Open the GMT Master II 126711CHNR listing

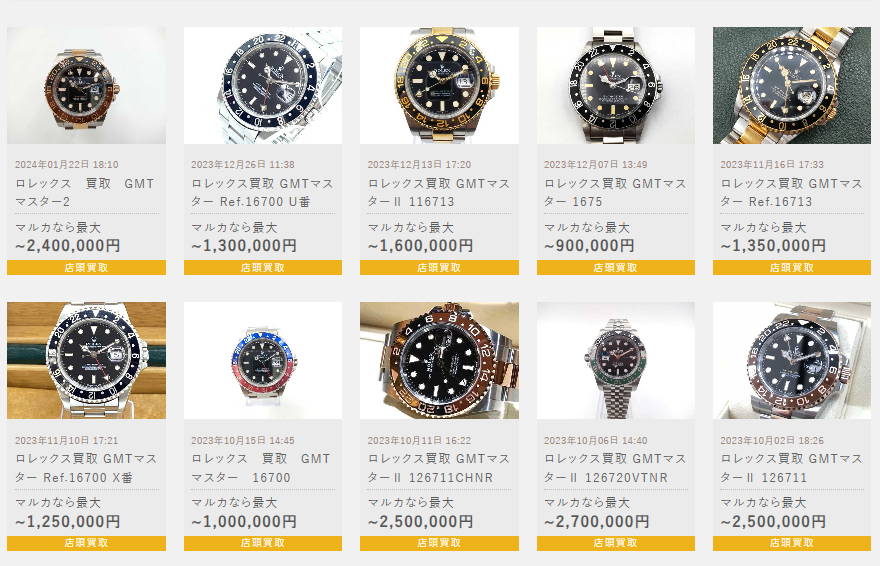pyautogui.click(x=439, y=468)
